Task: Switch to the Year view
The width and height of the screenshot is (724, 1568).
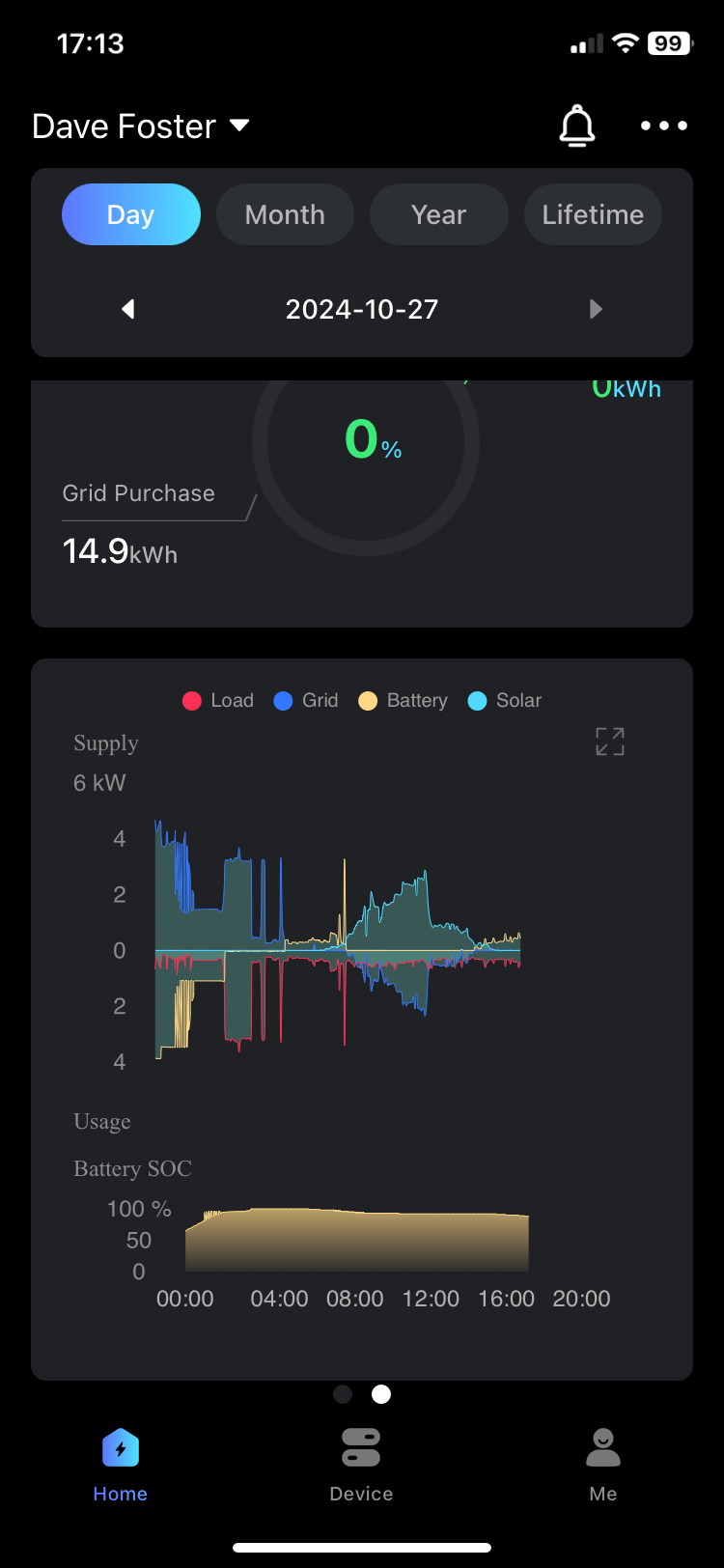Action: [438, 214]
